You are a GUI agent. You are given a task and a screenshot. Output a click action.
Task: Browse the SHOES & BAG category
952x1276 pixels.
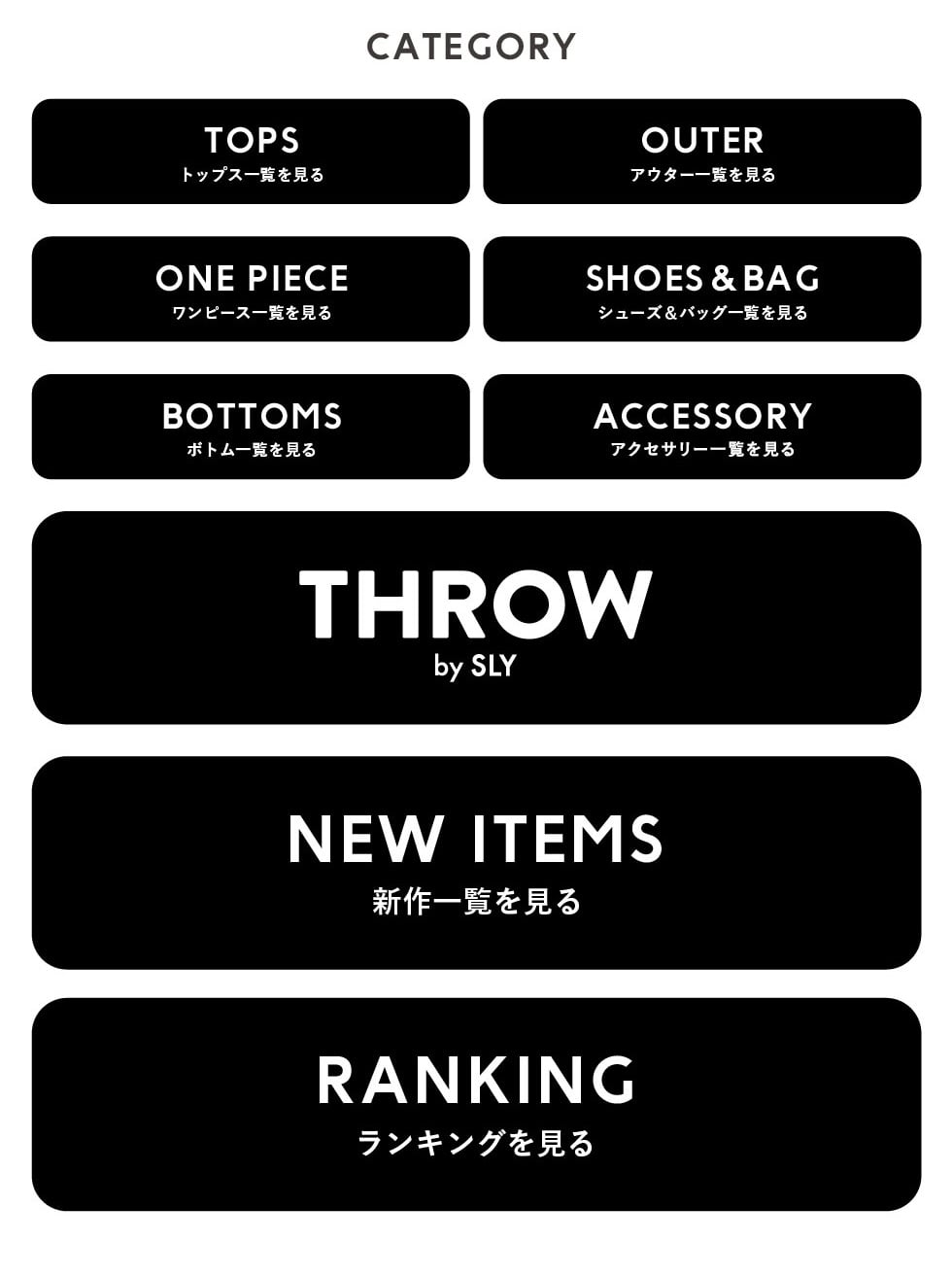[x=701, y=290]
